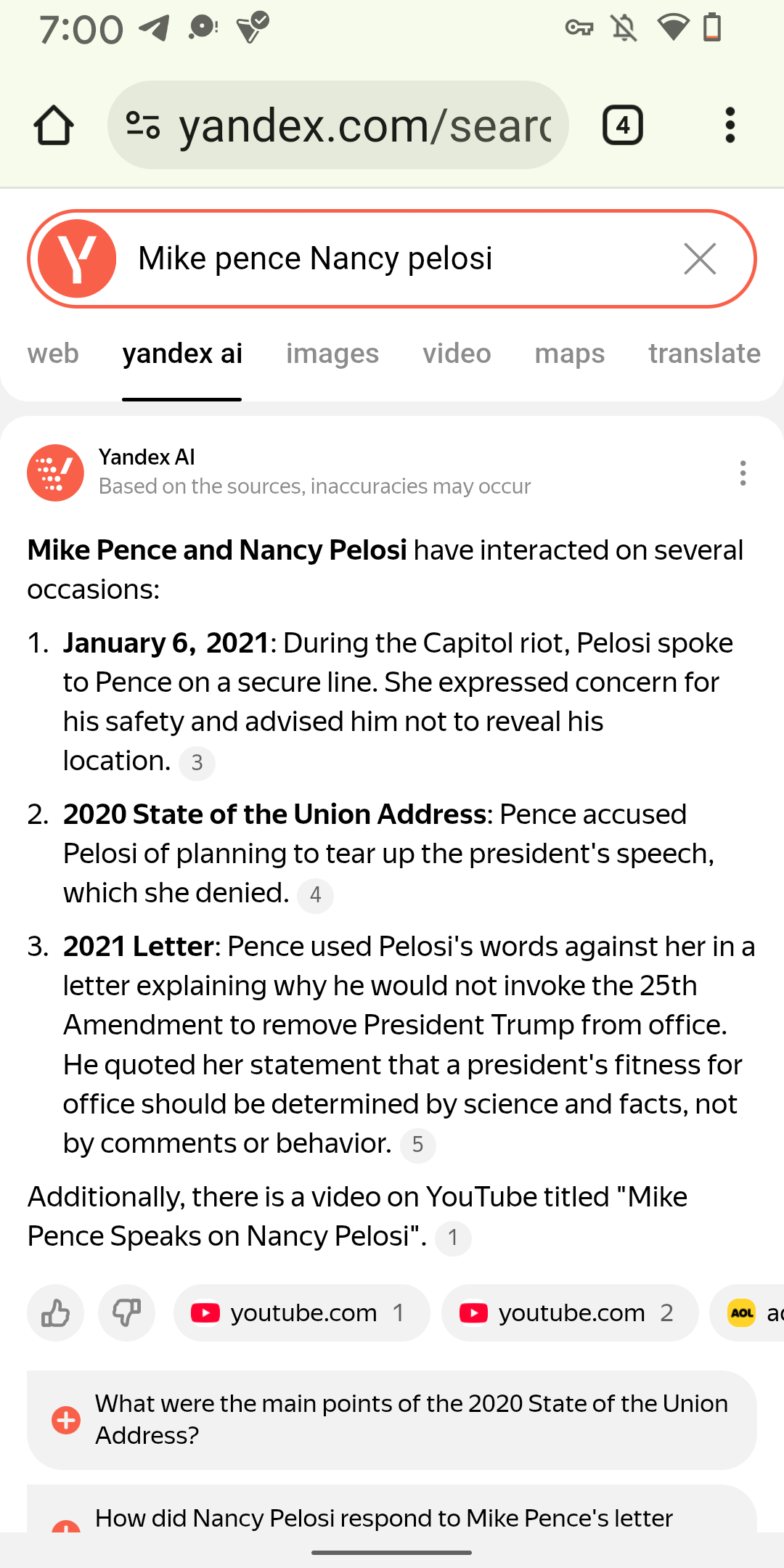Dislike the Yandex AI answer
This screenshot has height=1568, width=784.
pos(126,1312)
